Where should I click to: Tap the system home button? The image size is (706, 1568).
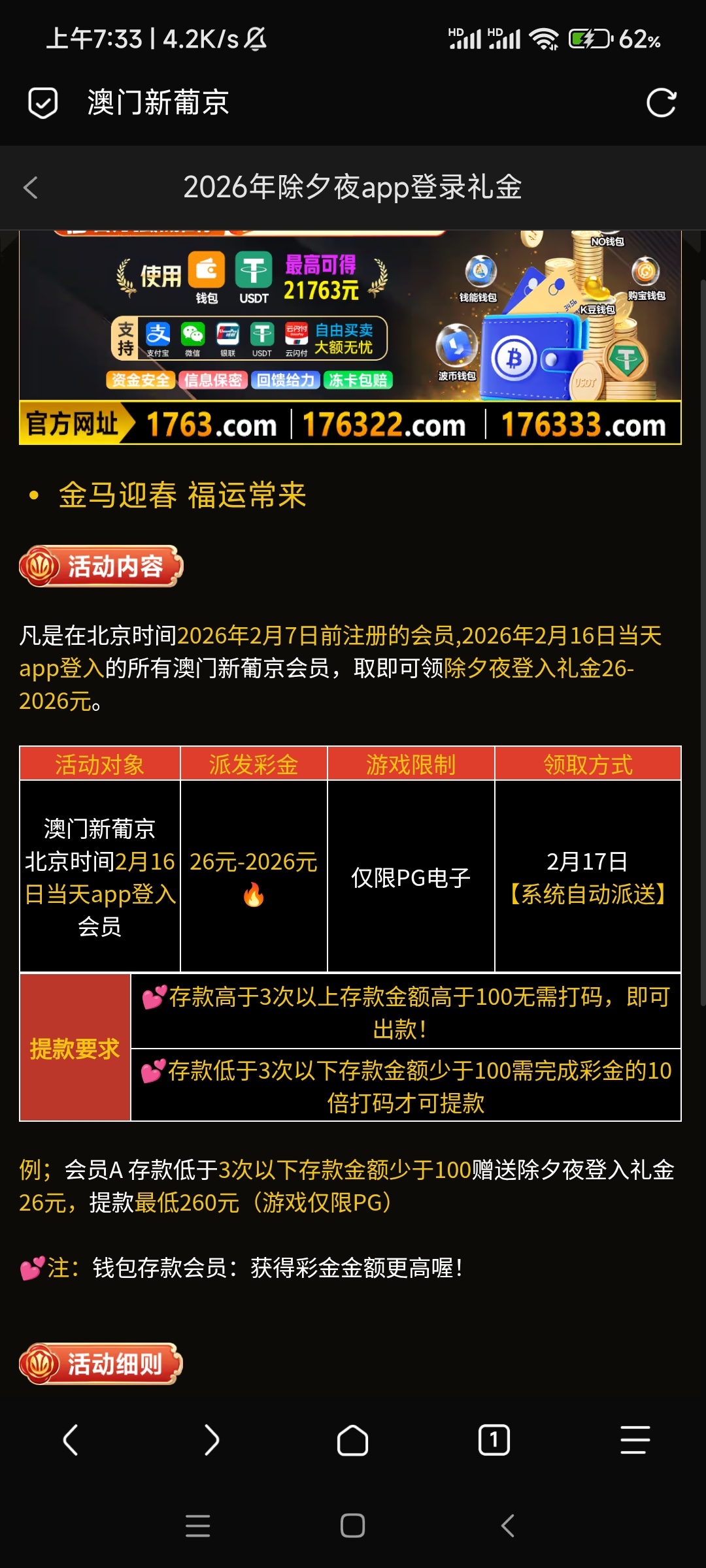pyautogui.click(x=352, y=1526)
